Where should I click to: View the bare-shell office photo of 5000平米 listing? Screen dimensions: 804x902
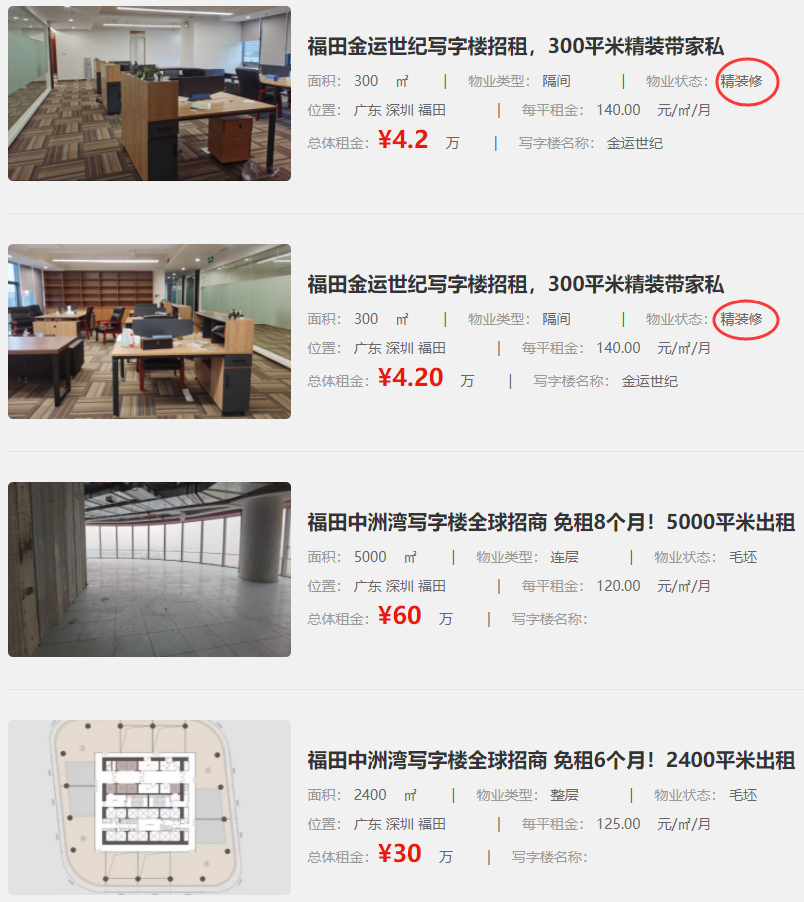click(x=149, y=569)
